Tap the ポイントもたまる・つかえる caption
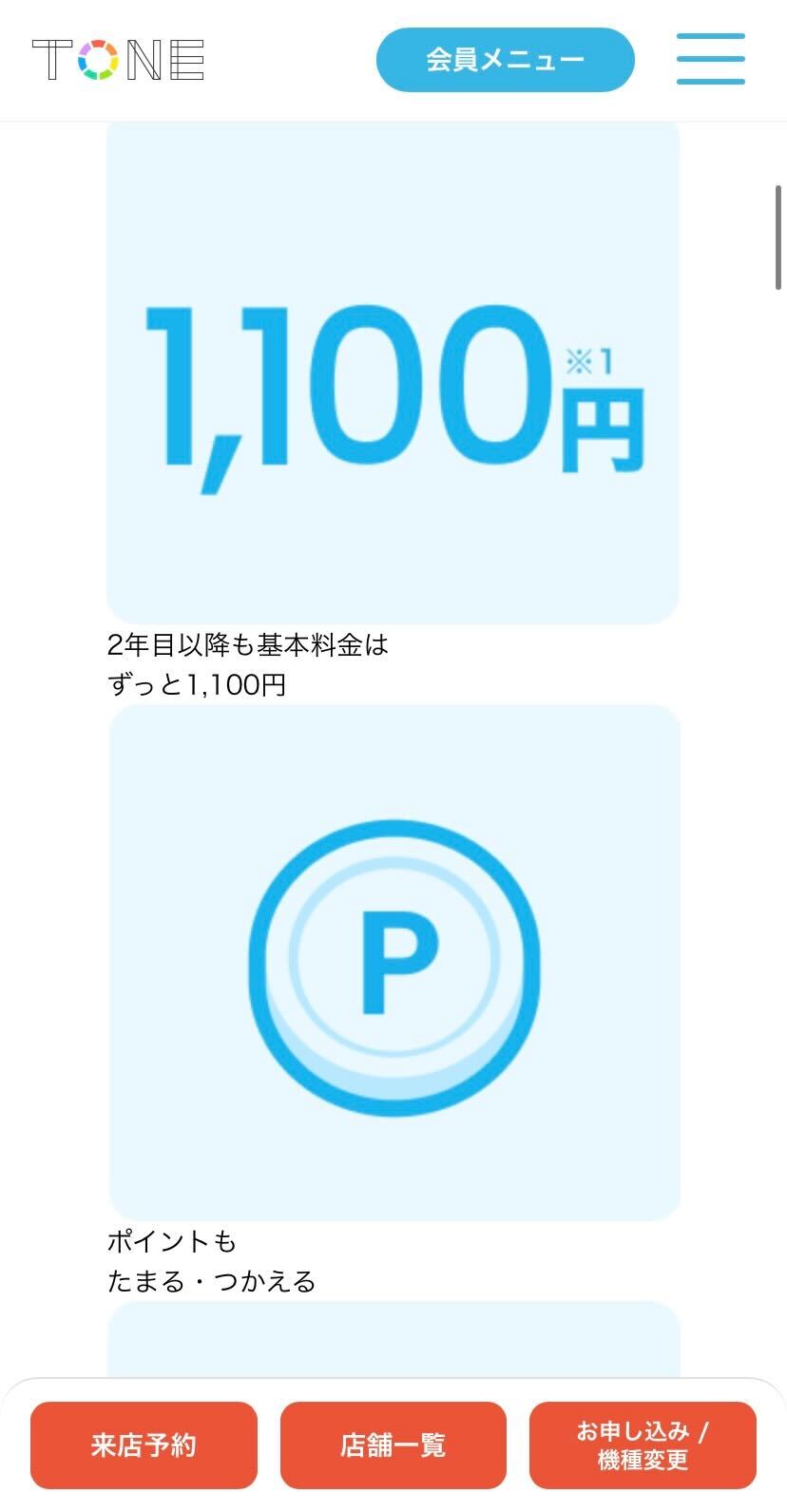Viewport: 787px width, 1512px height. point(211,1259)
